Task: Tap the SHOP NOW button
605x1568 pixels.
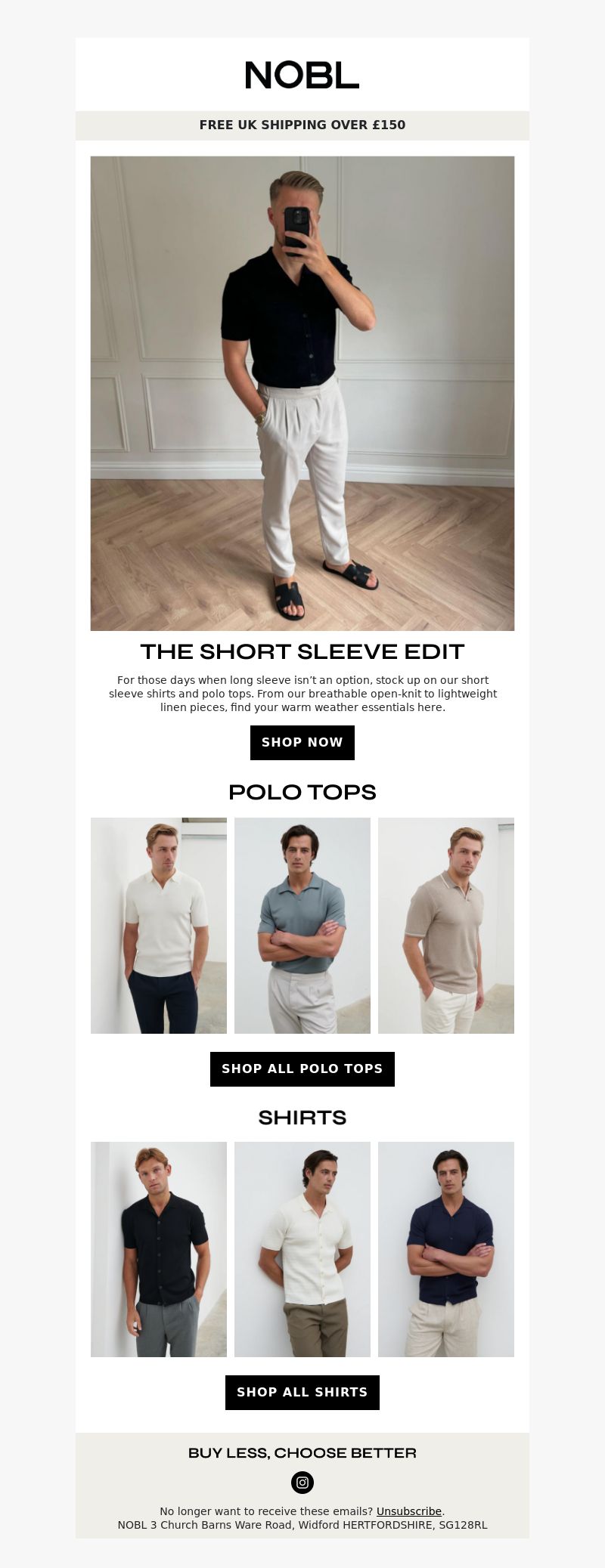Action: pos(302,742)
